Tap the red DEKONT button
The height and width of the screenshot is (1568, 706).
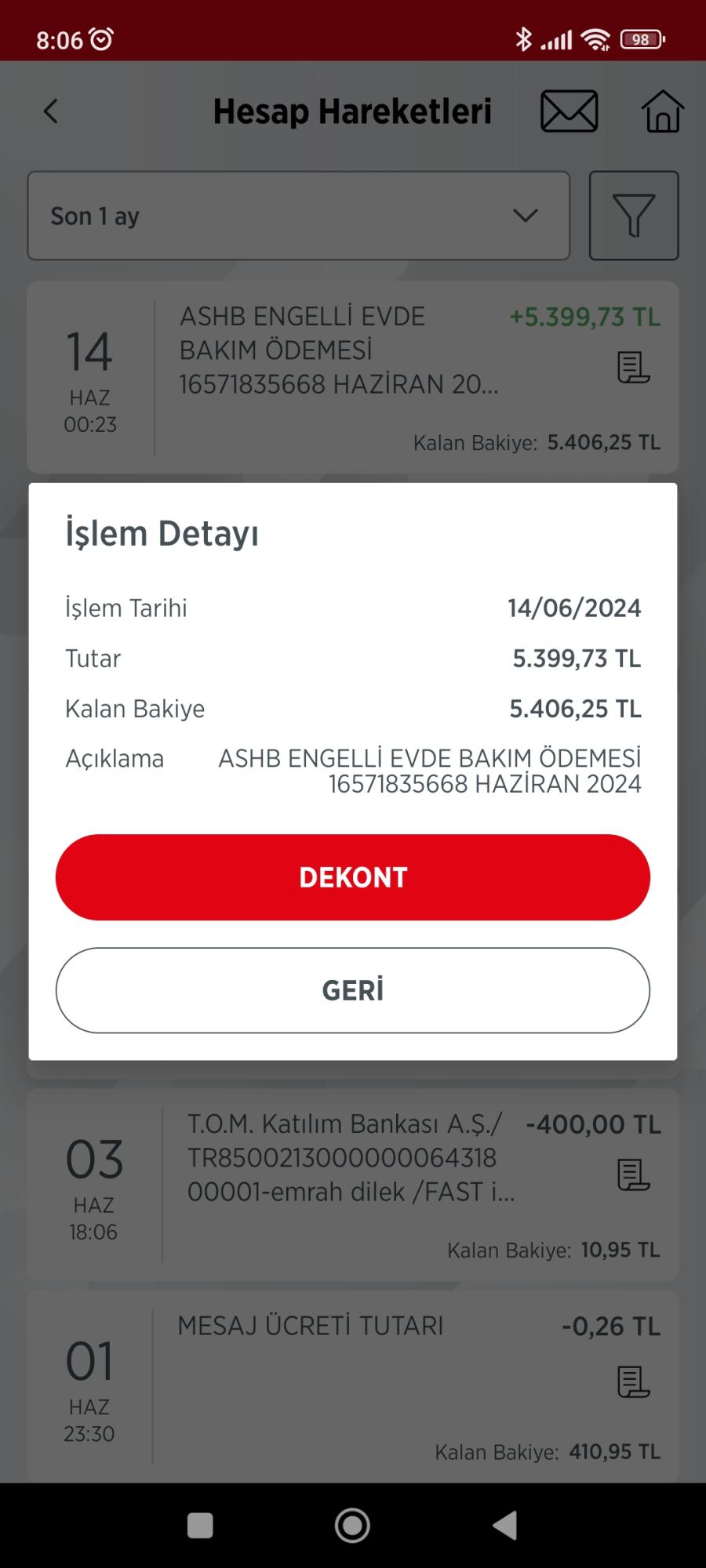[x=353, y=877]
